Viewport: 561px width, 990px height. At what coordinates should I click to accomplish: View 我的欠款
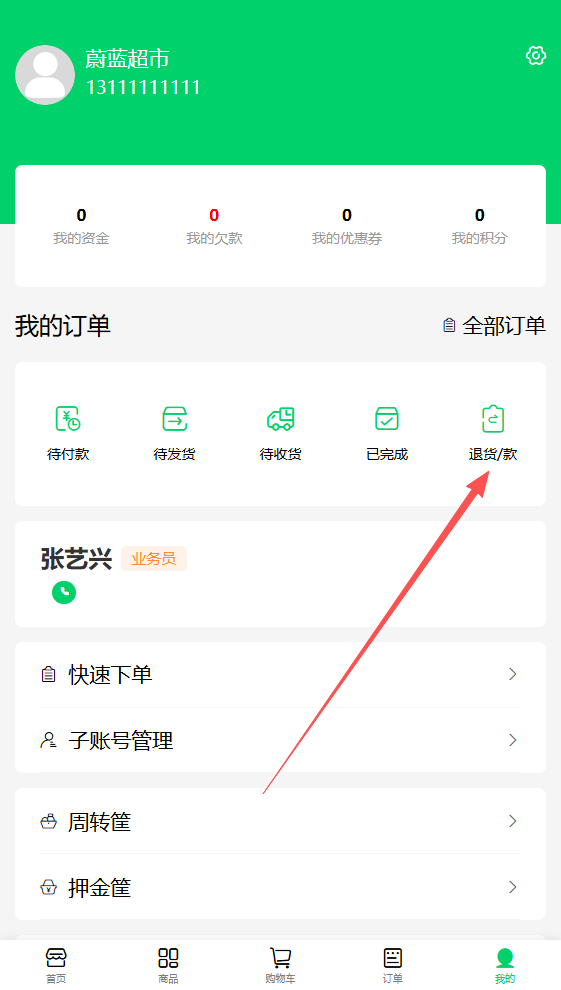point(214,226)
